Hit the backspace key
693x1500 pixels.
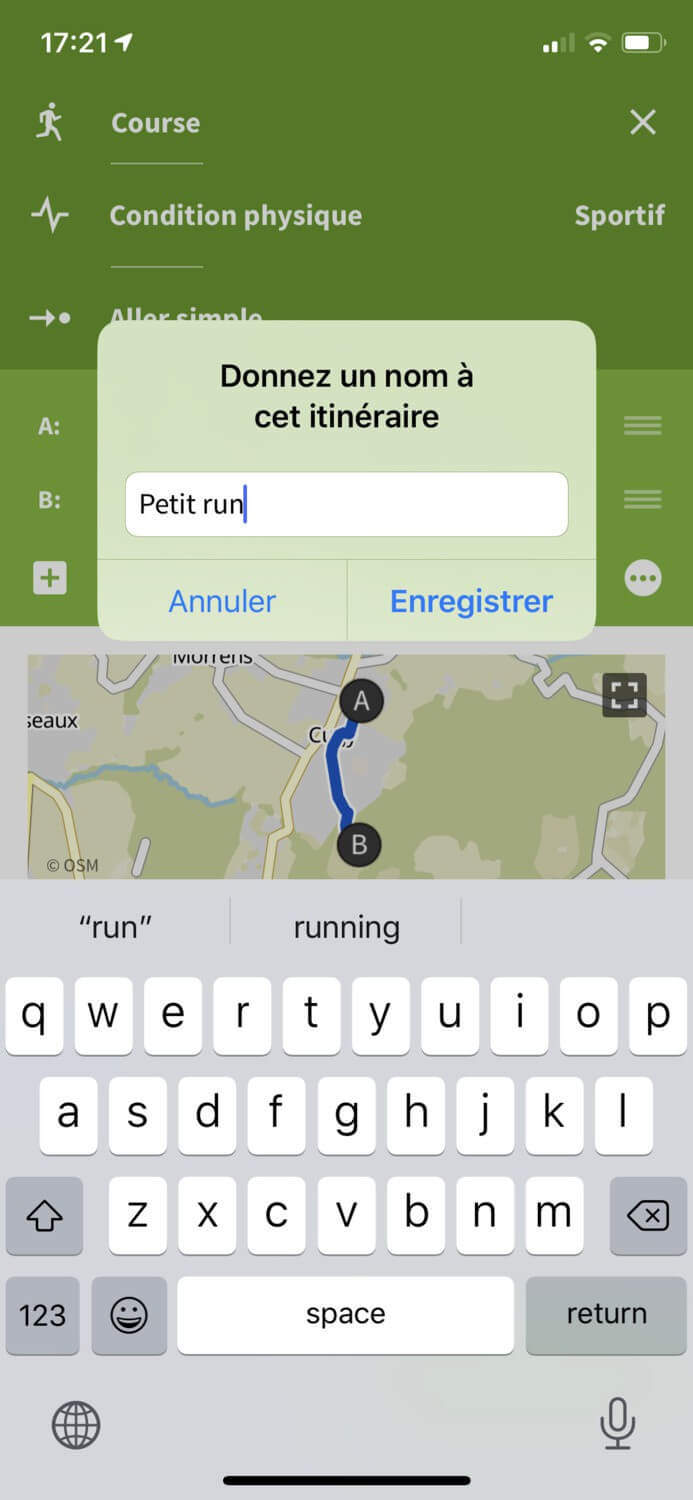pyautogui.click(x=647, y=1215)
